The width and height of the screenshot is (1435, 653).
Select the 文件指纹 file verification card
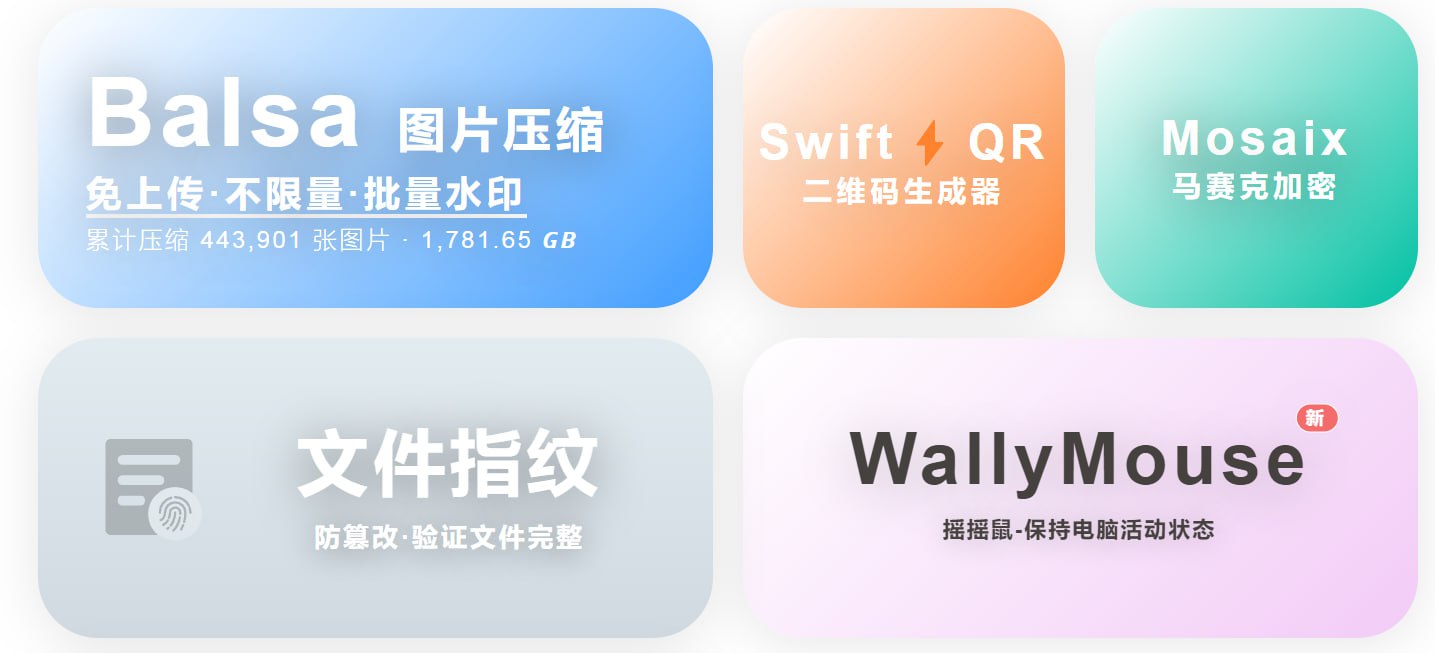375,487
